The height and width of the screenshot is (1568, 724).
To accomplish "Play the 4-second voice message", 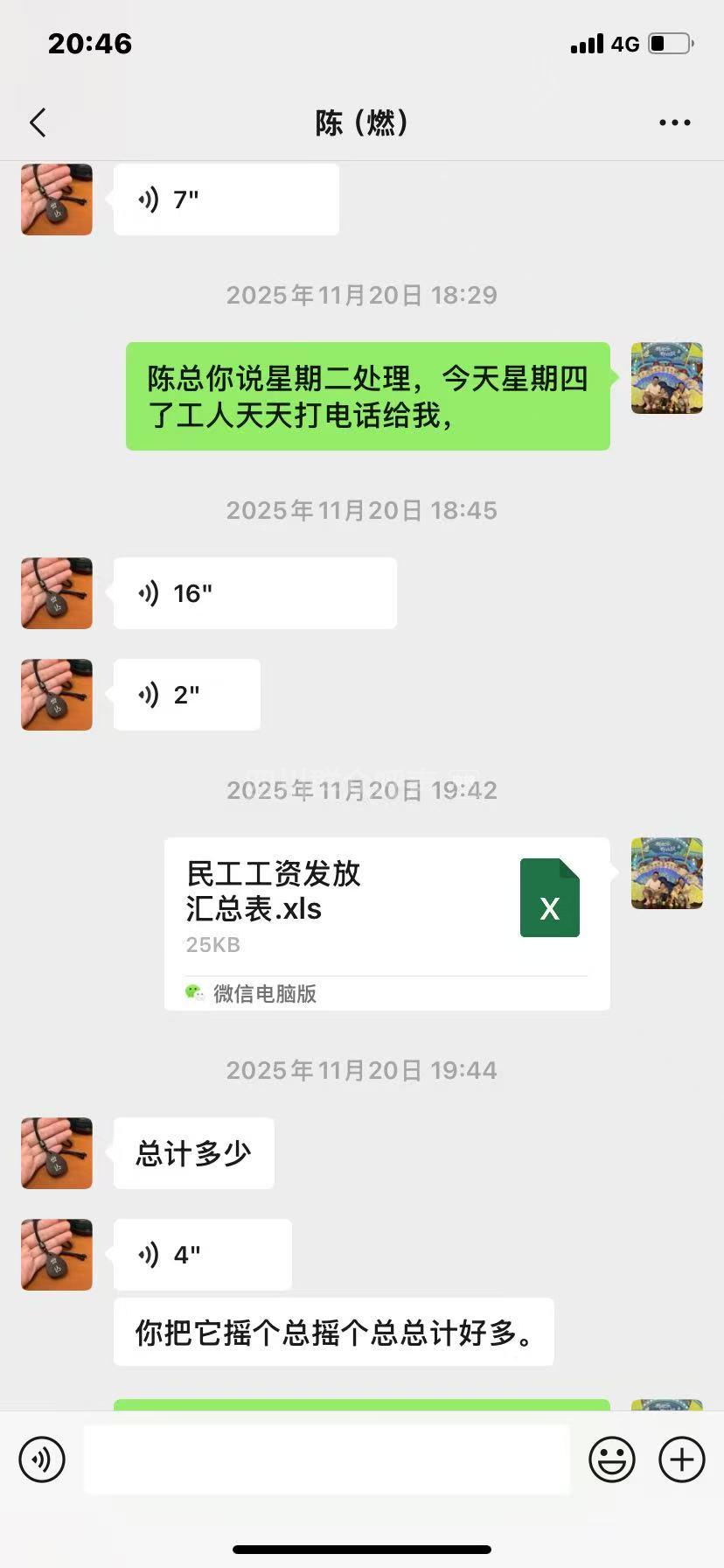I will tap(202, 1255).
